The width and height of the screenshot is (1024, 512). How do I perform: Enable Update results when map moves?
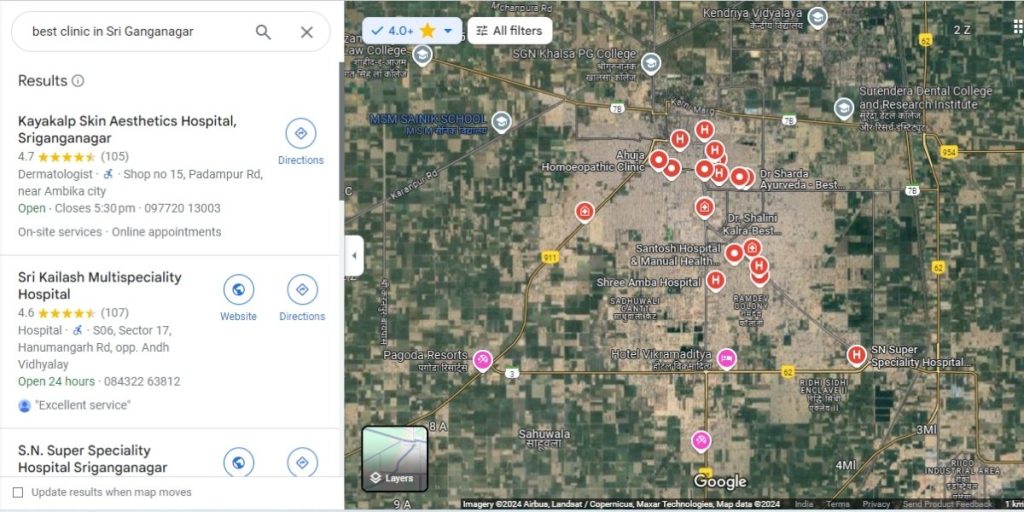tap(18, 492)
